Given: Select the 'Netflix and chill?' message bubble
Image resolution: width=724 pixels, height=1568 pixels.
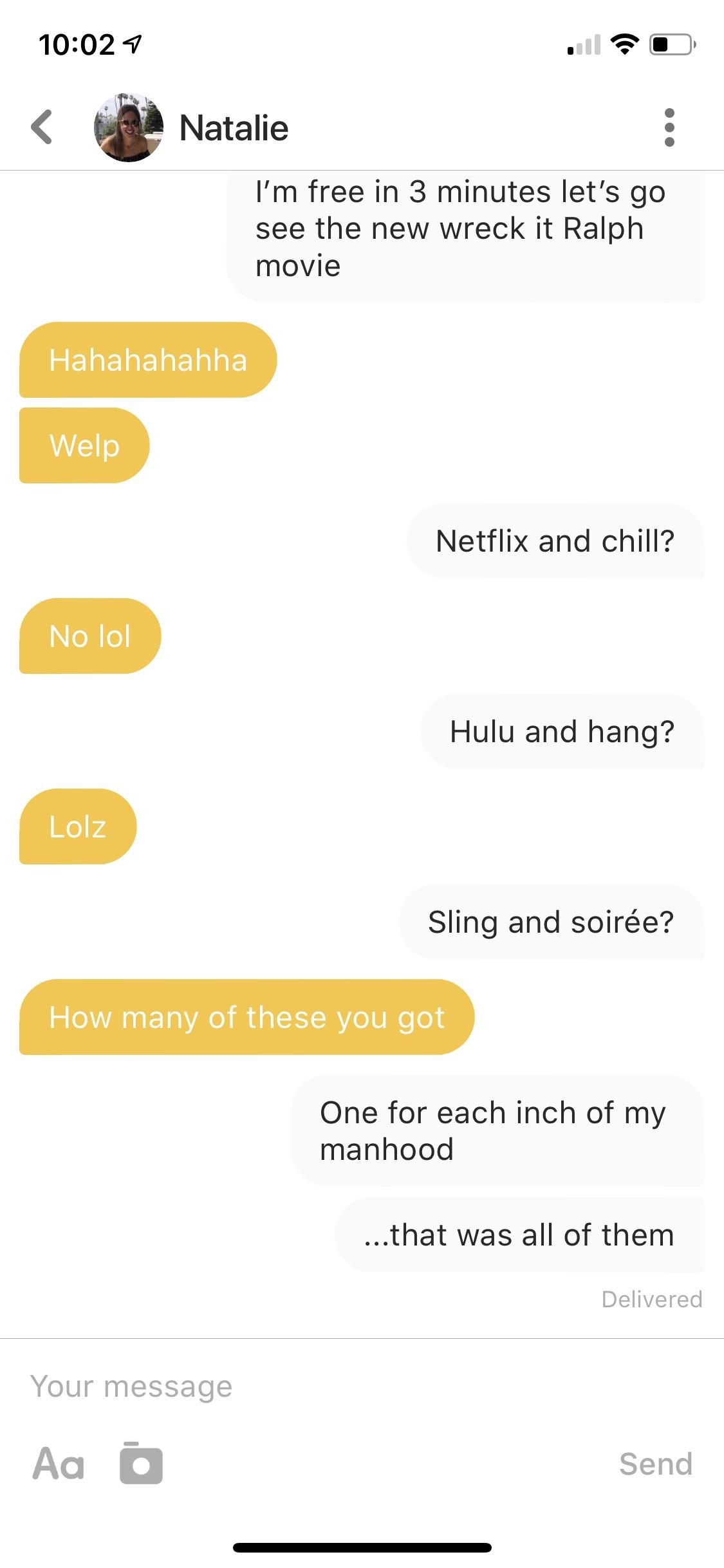Looking at the screenshot, I should (x=556, y=541).
